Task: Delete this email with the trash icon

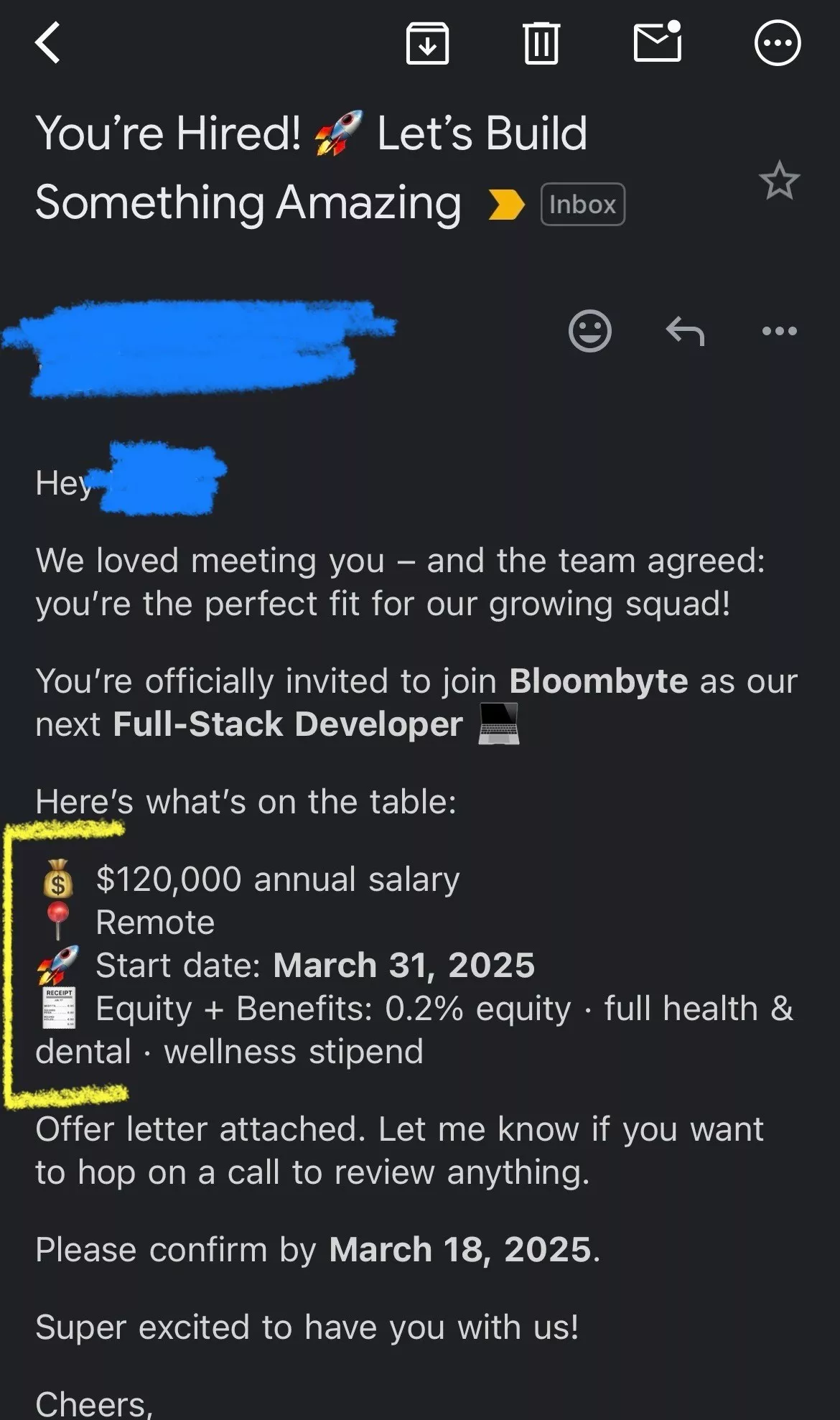Action: [x=541, y=43]
